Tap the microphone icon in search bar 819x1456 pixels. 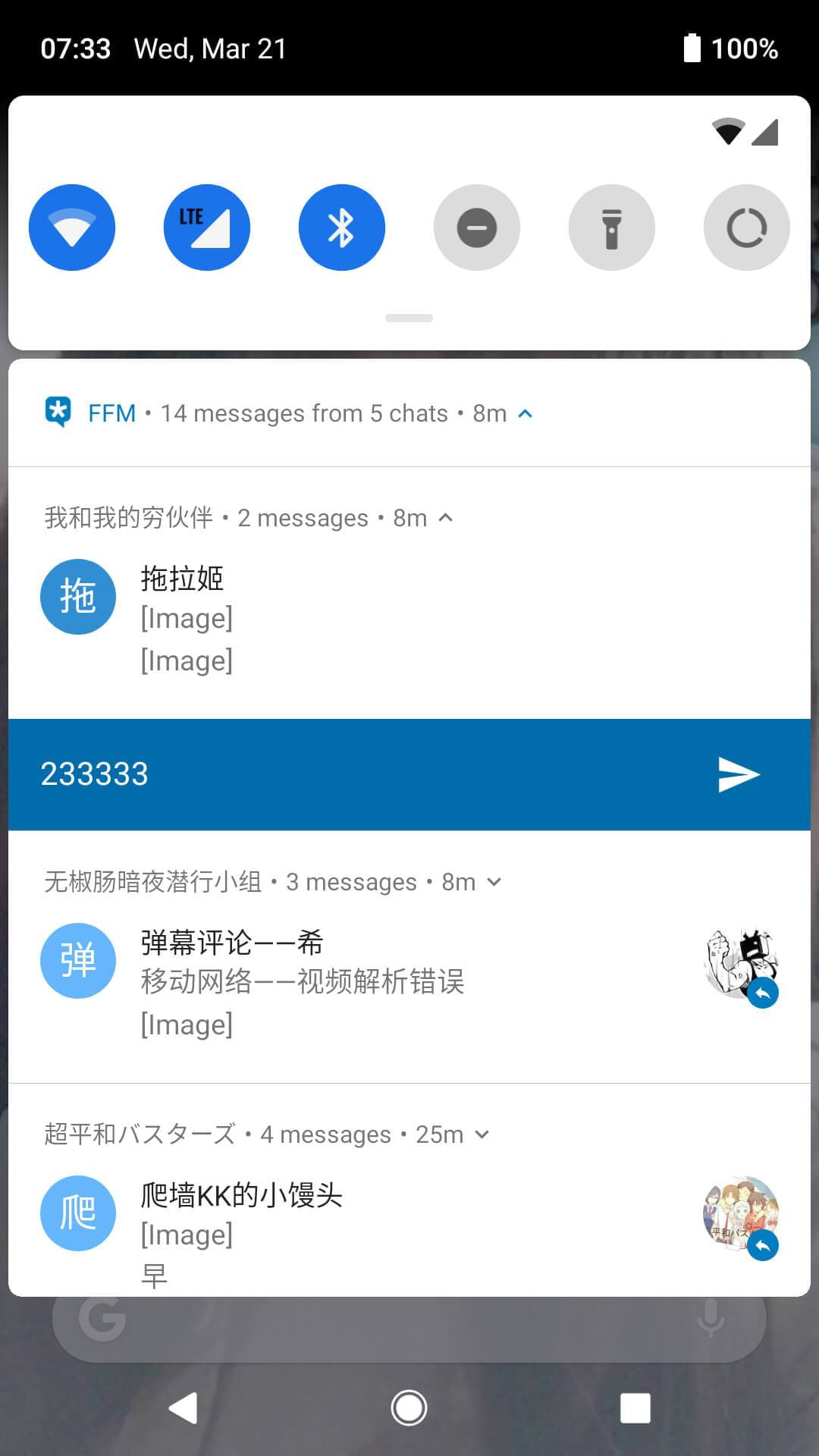coord(711,1317)
